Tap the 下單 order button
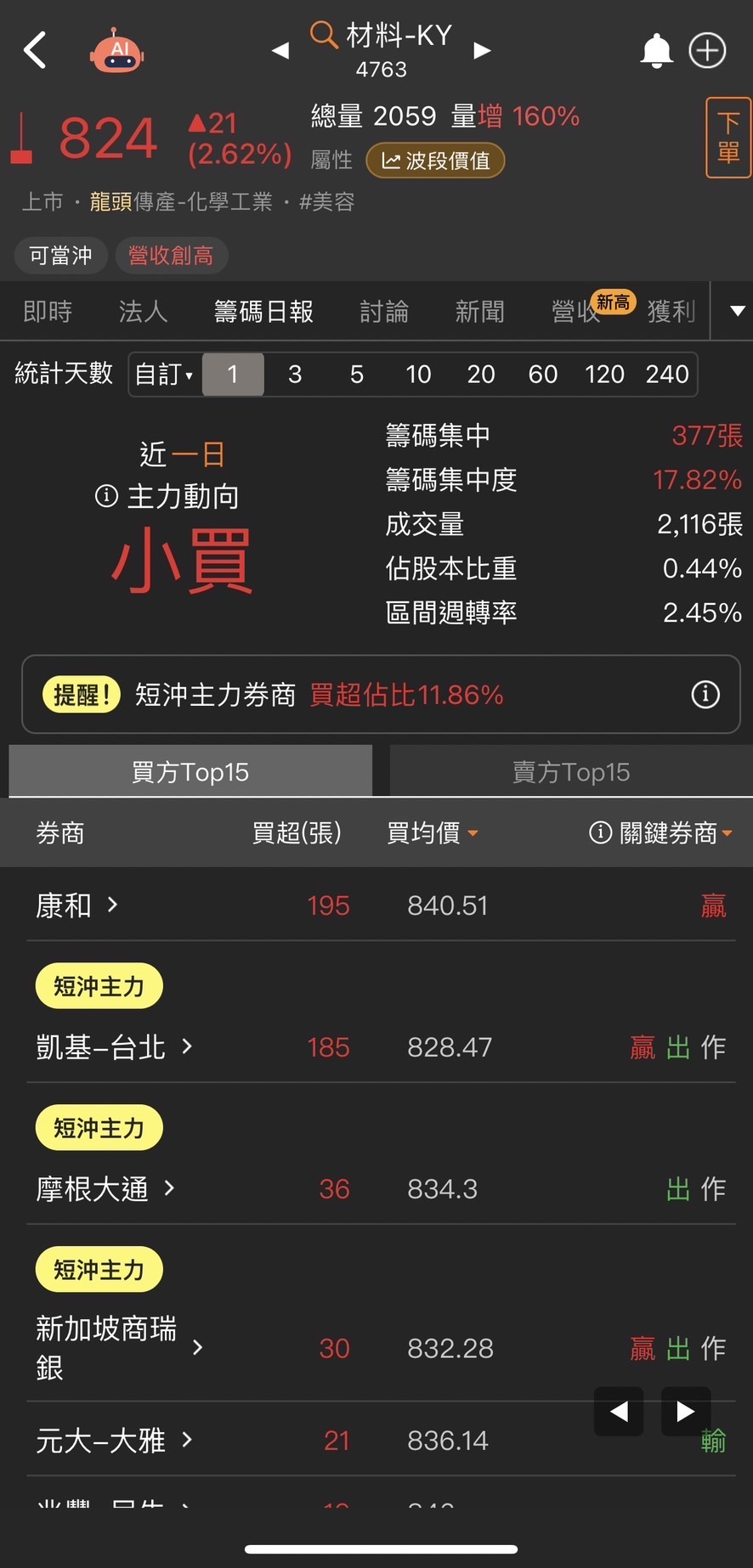 [728, 138]
